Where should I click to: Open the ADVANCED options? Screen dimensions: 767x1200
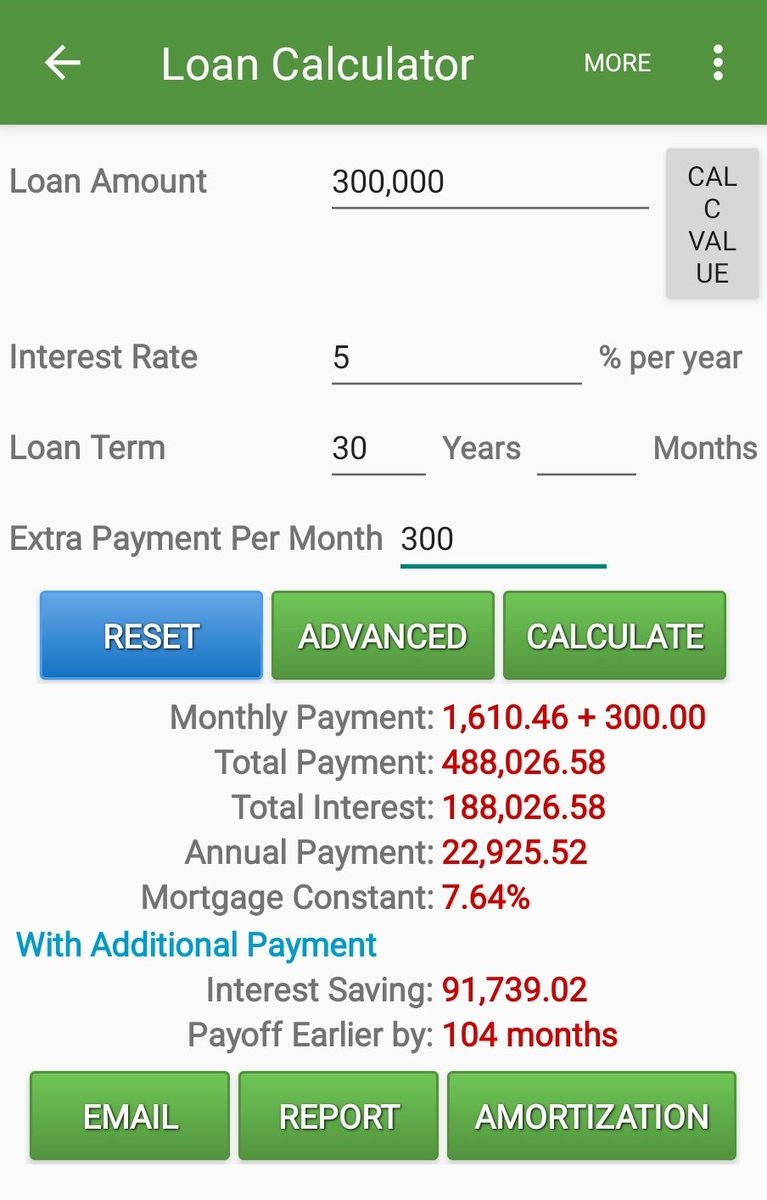pyautogui.click(x=383, y=636)
